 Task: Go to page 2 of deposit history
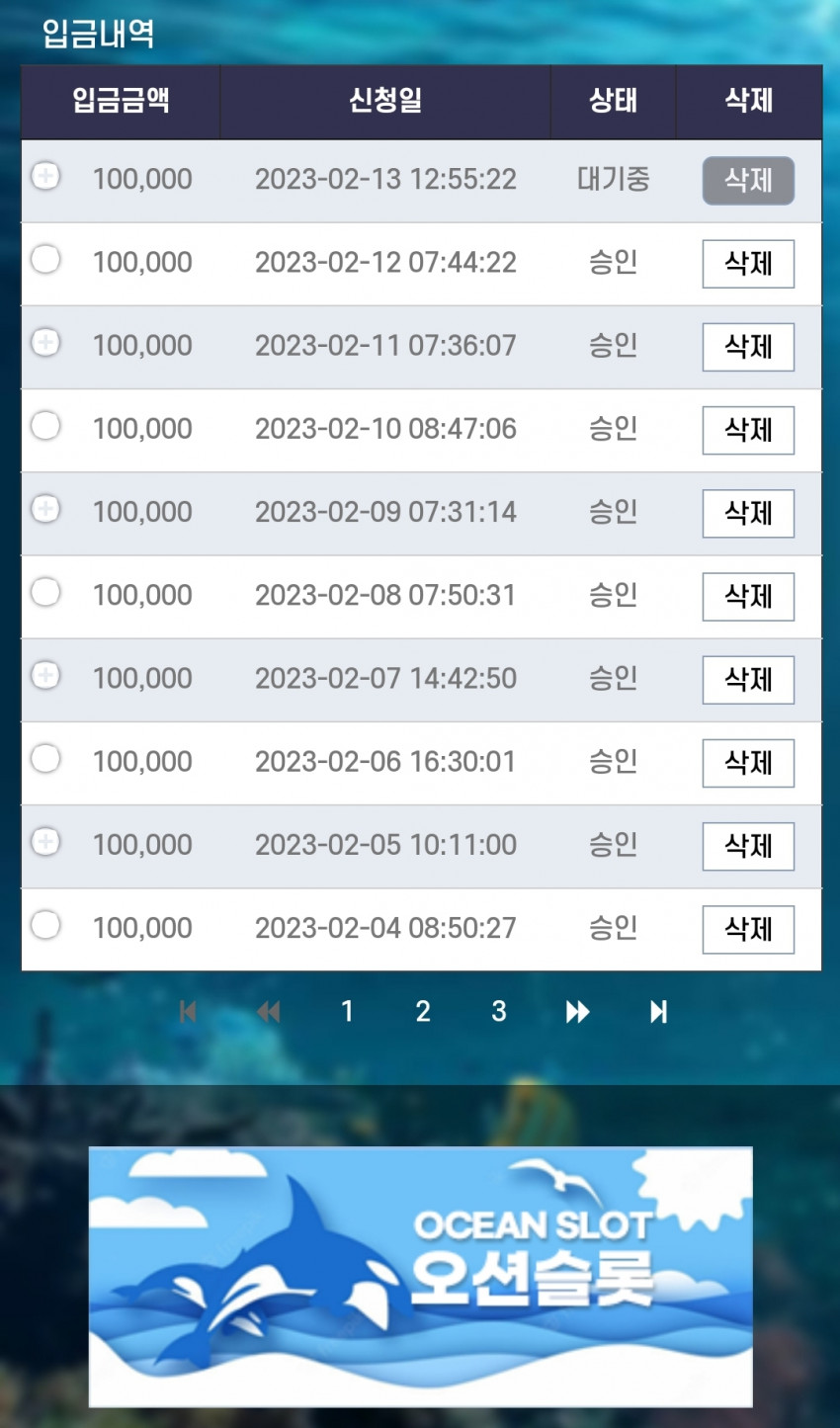tap(423, 1011)
